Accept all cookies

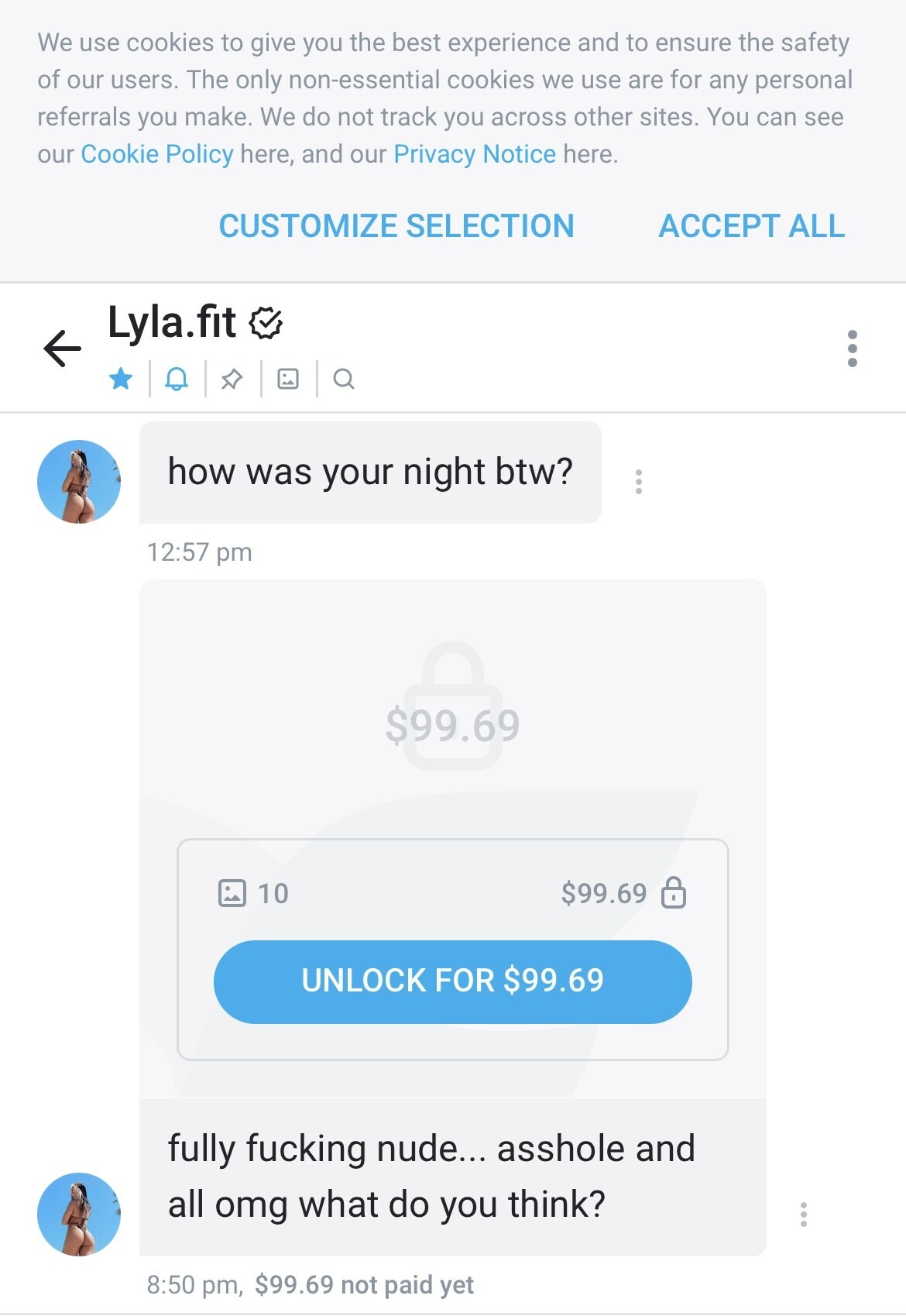click(751, 226)
